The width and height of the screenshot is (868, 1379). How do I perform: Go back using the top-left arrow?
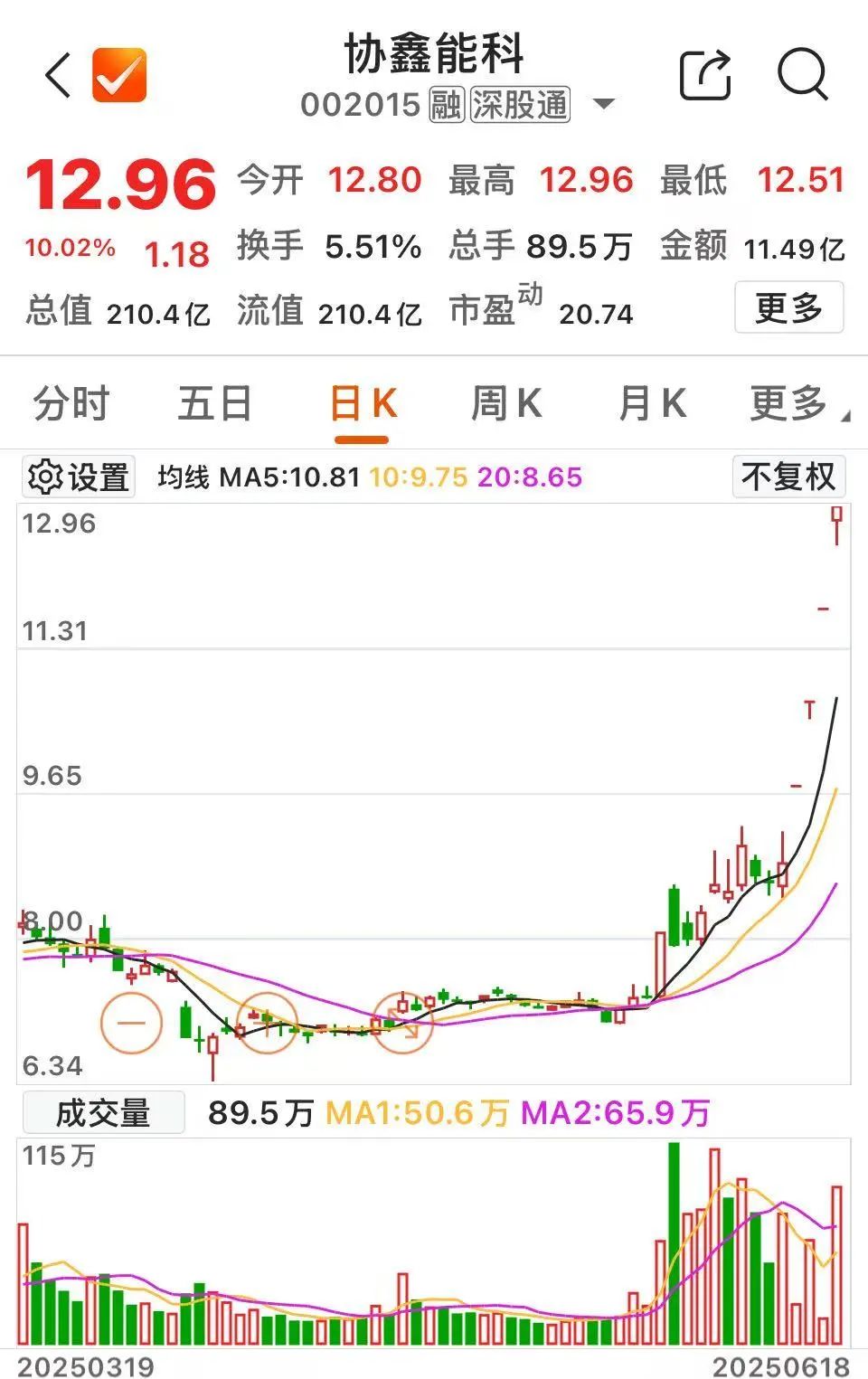pos(58,75)
